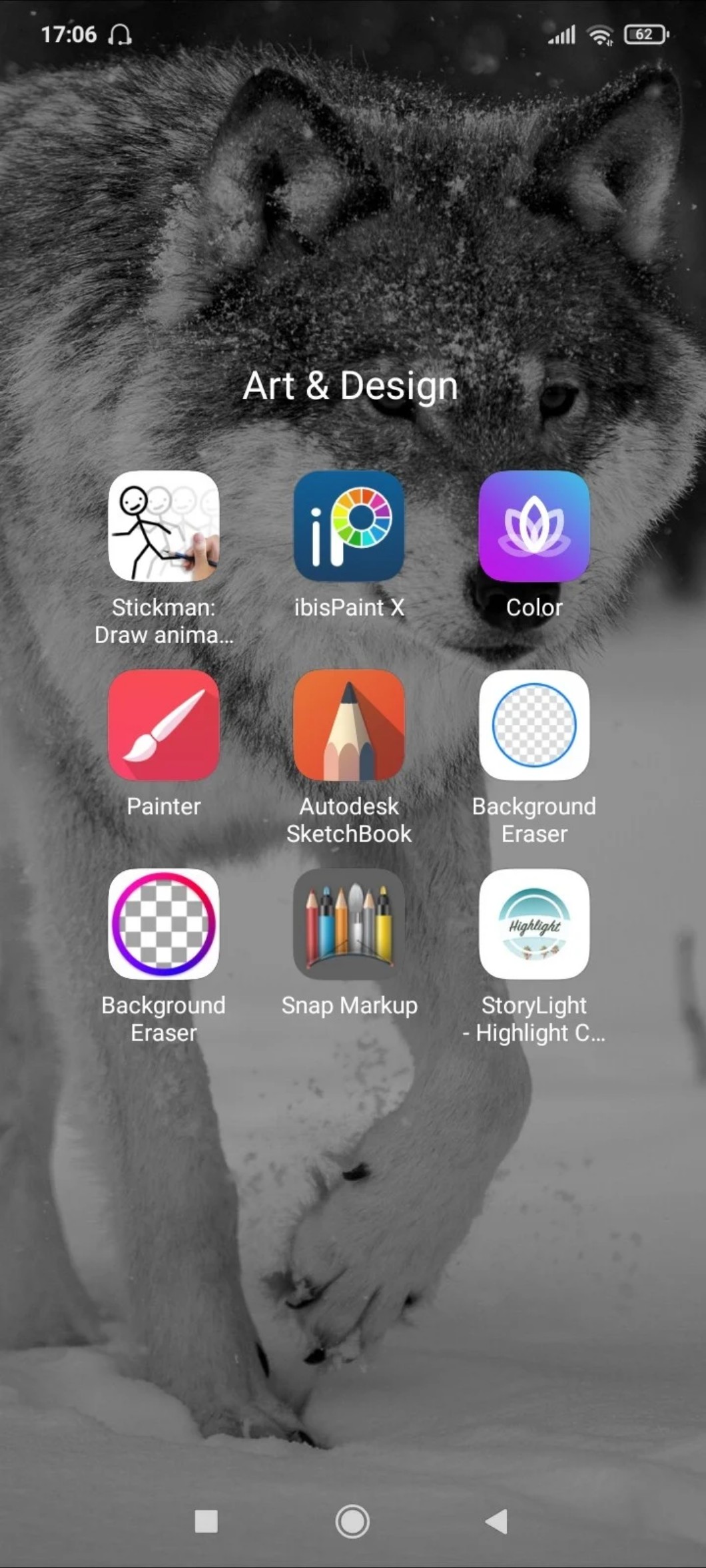Open recent apps with the square button
This screenshot has width=706, height=1568.
point(206,1521)
